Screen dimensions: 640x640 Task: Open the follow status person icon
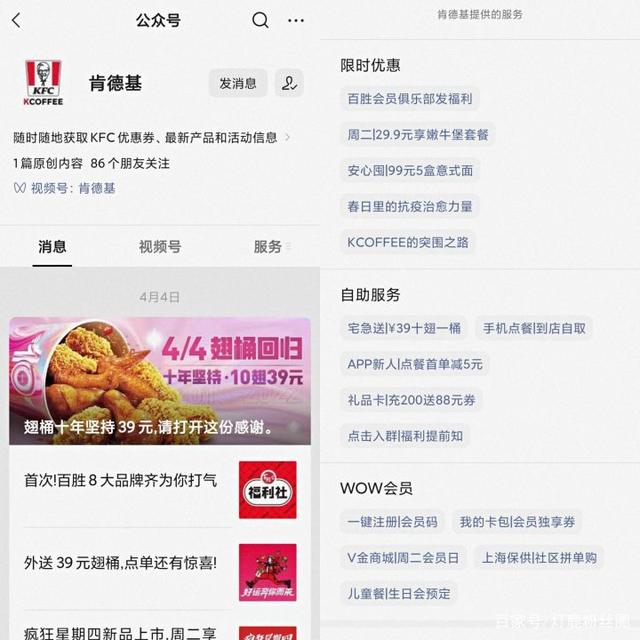point(289,83)
